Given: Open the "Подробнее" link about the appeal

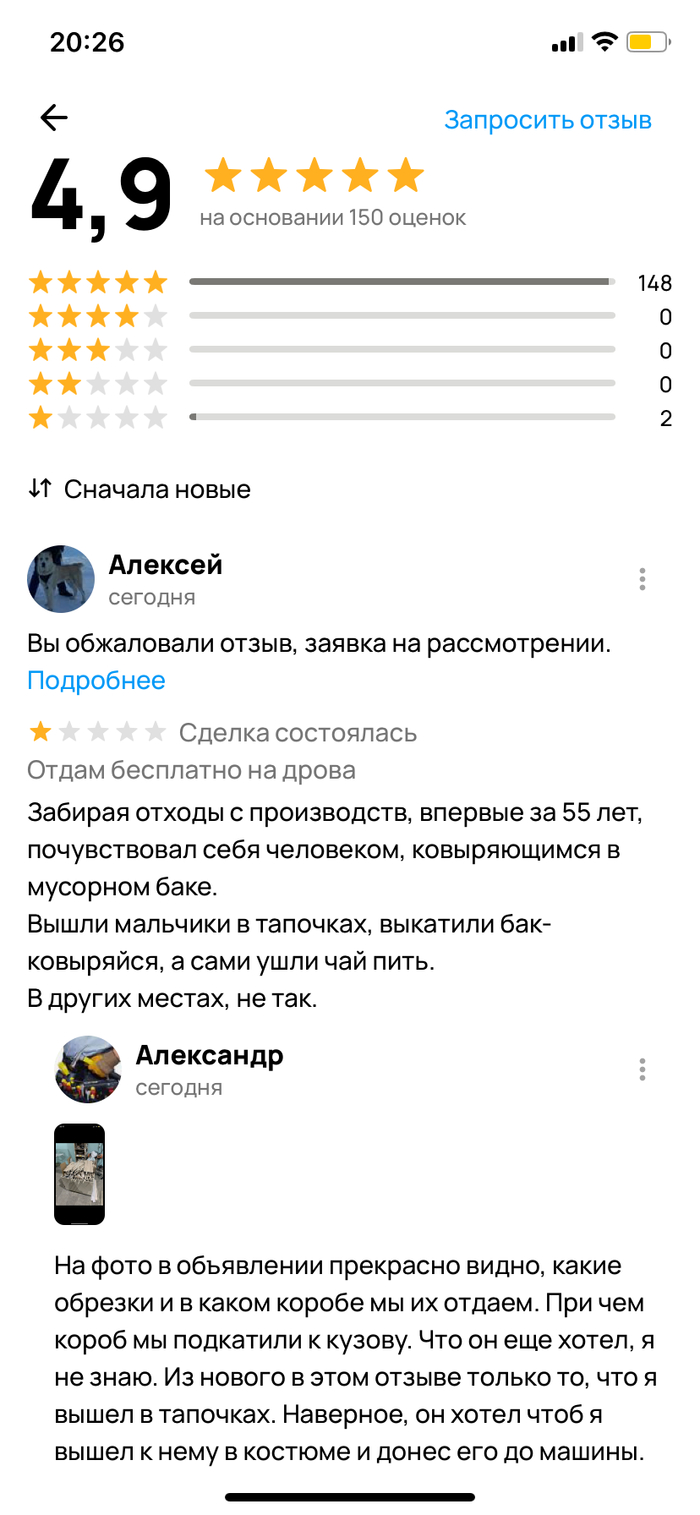Looking at the screenshot, I should coord(96,681).
